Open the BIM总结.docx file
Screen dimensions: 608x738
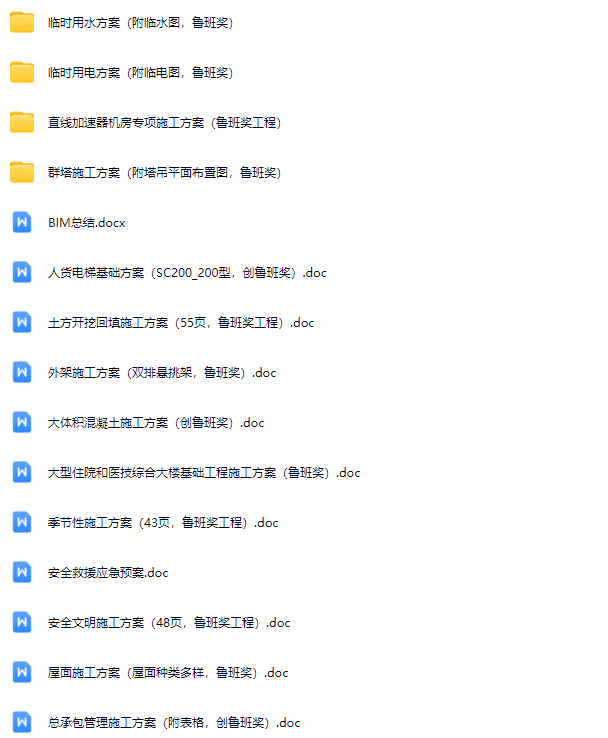point(86,222)
